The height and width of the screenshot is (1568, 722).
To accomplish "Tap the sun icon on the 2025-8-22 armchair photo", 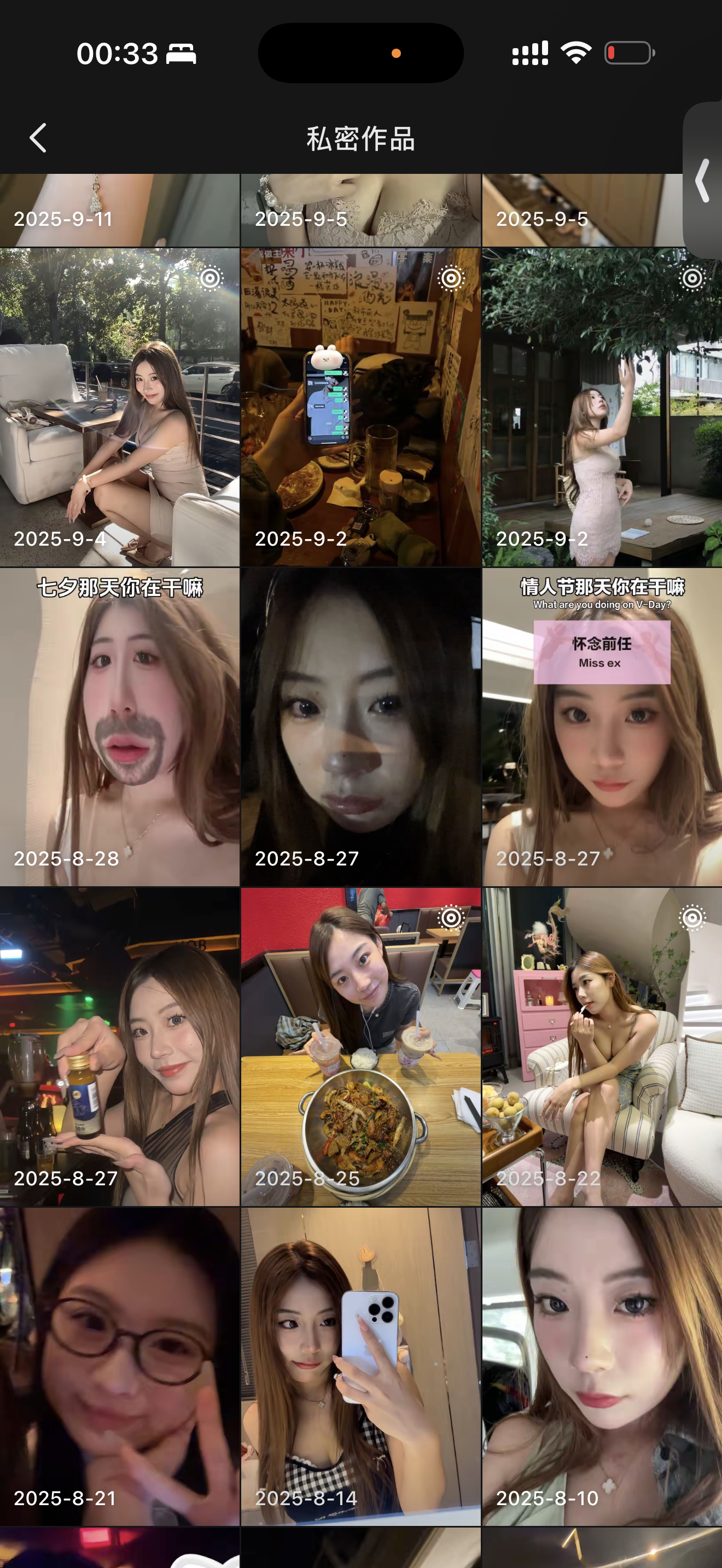I will pos(692,918).
